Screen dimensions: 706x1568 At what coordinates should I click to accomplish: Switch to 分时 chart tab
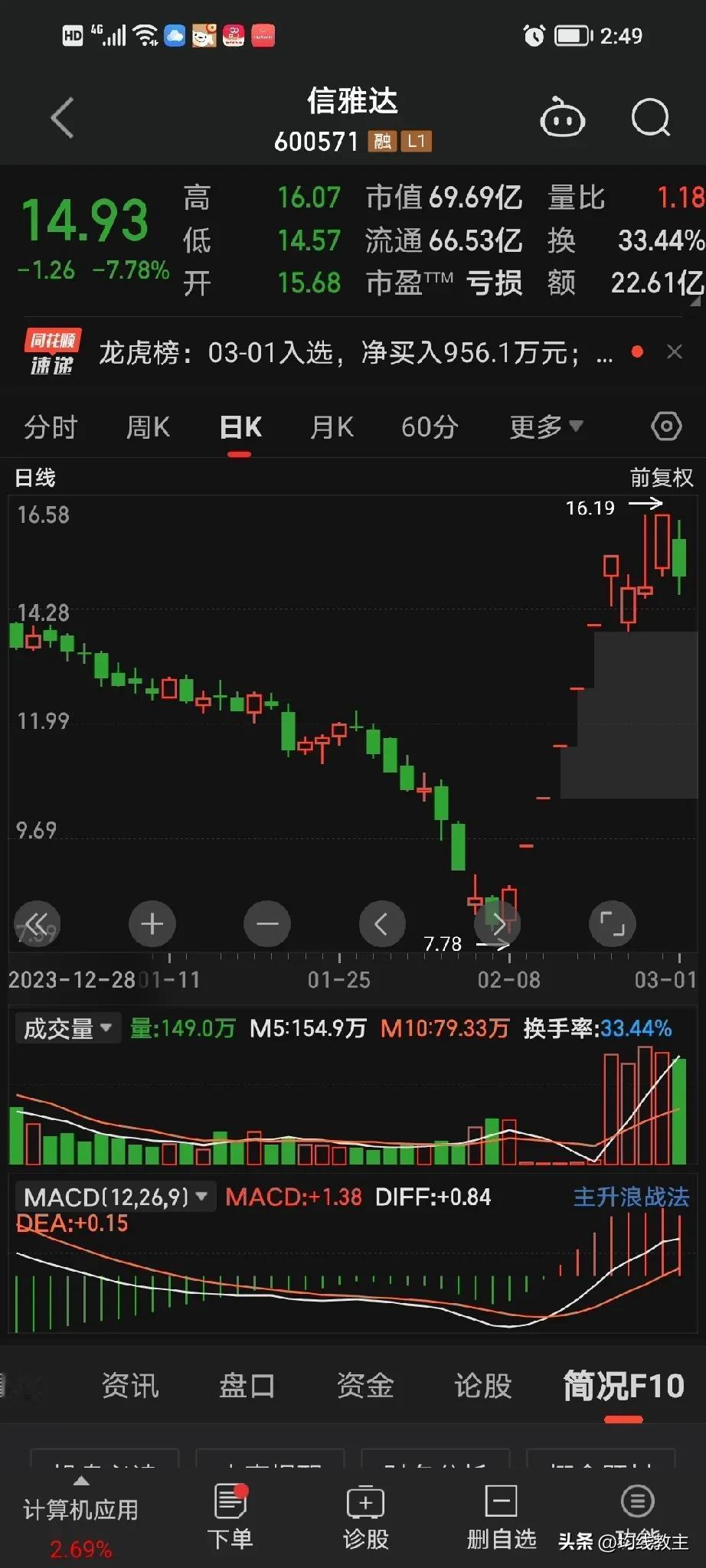point(51,427)
